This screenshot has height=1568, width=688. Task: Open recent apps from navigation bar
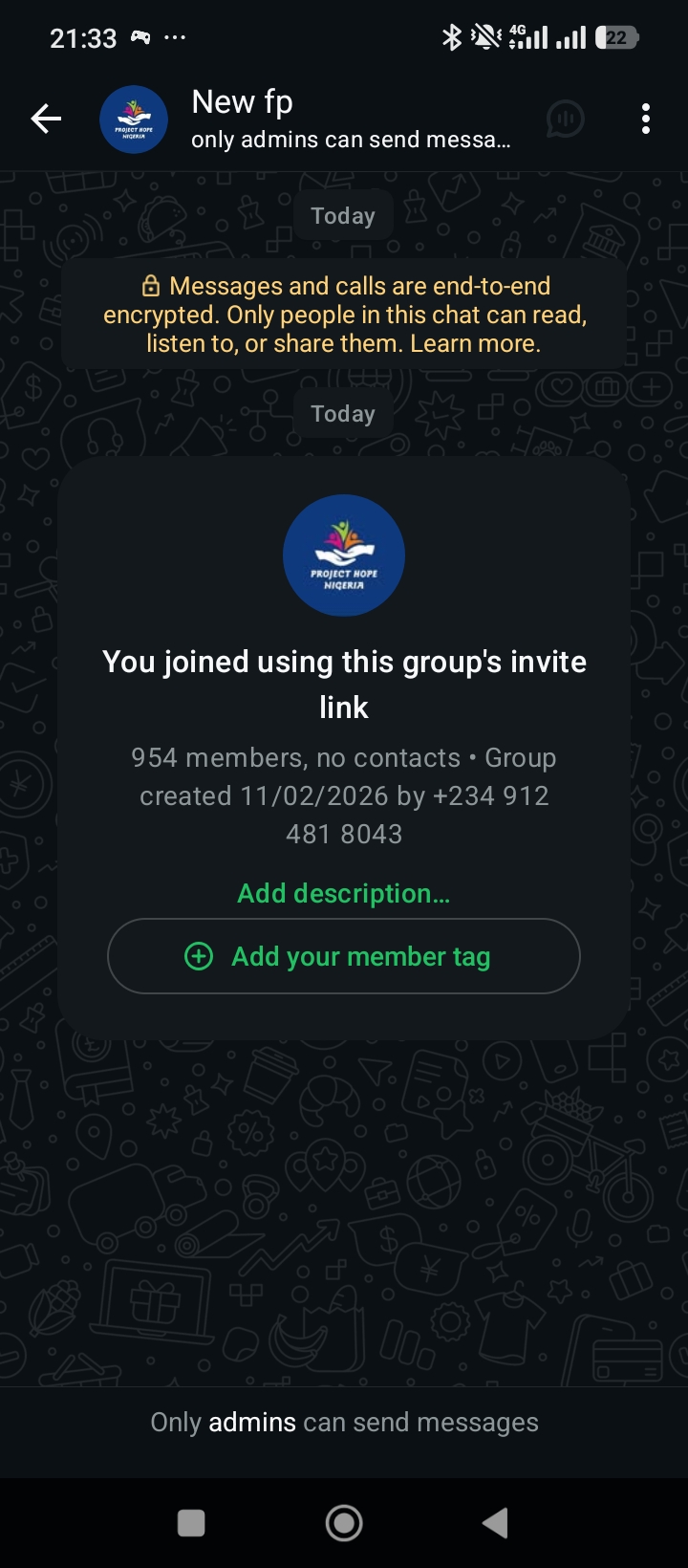click(x=191, y=1522)
